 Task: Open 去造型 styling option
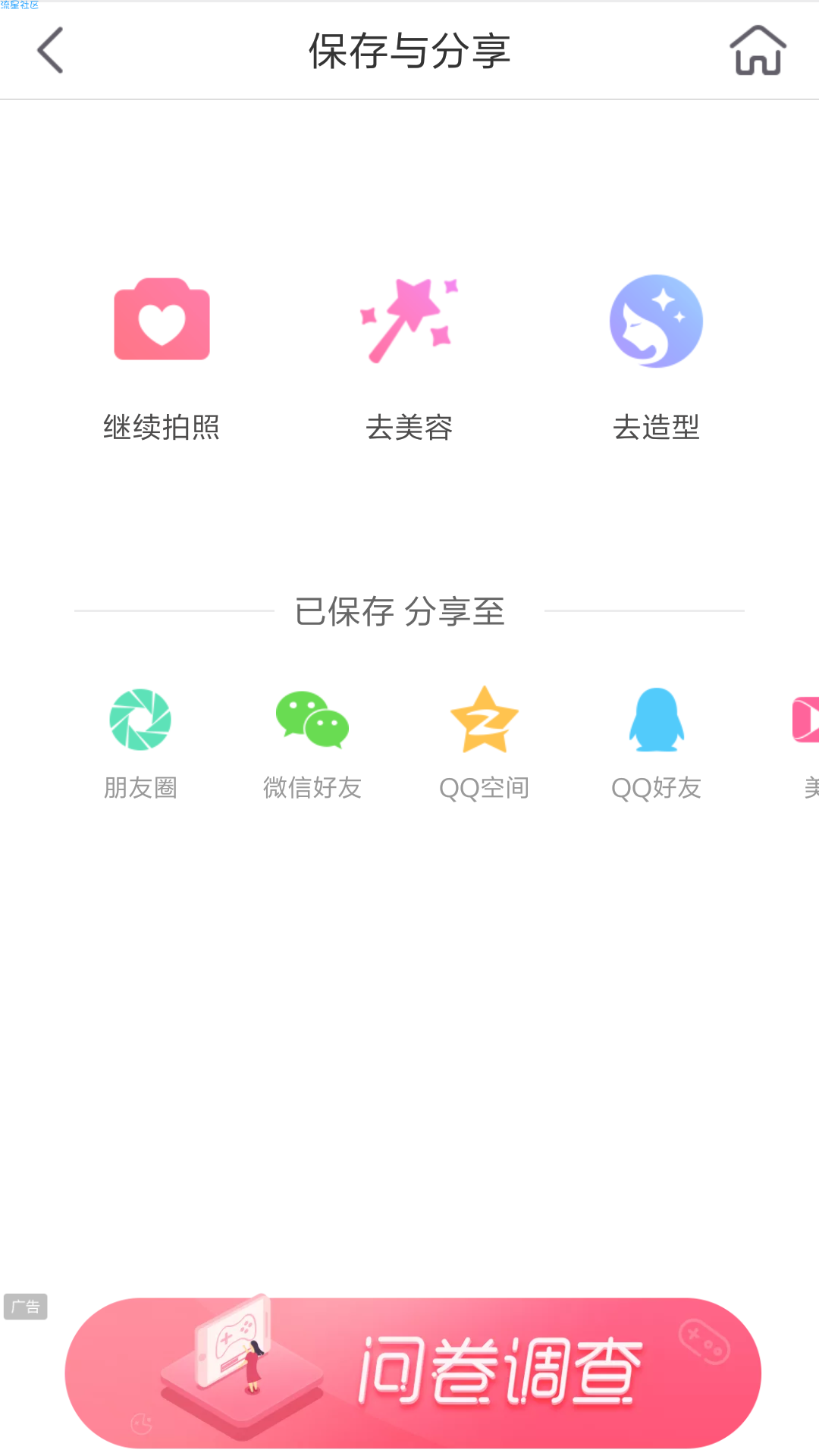[x=656, y=358]
